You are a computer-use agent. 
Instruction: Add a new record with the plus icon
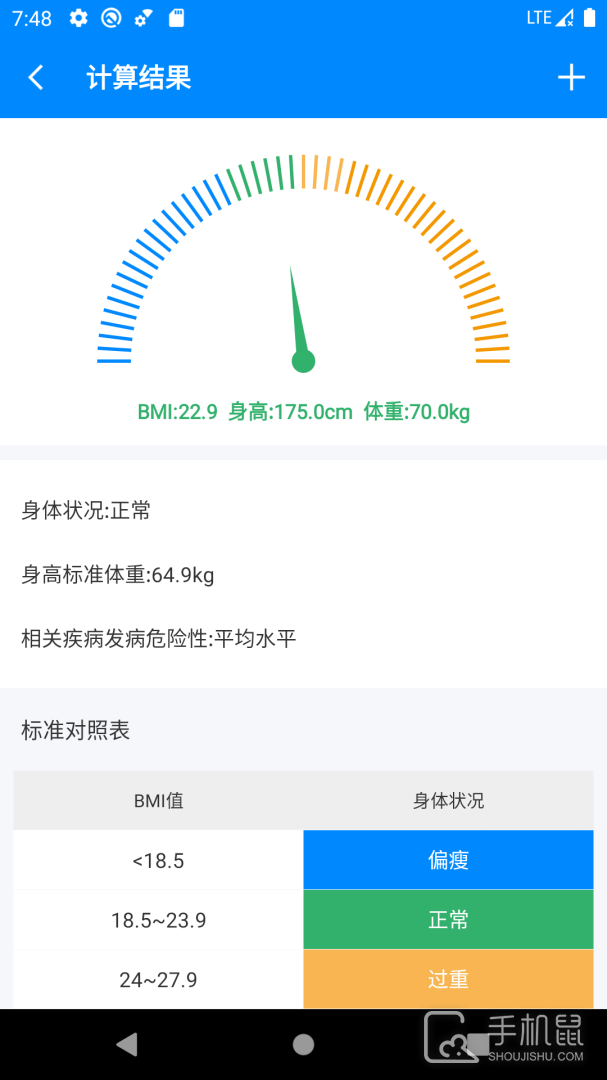(571, 78)
